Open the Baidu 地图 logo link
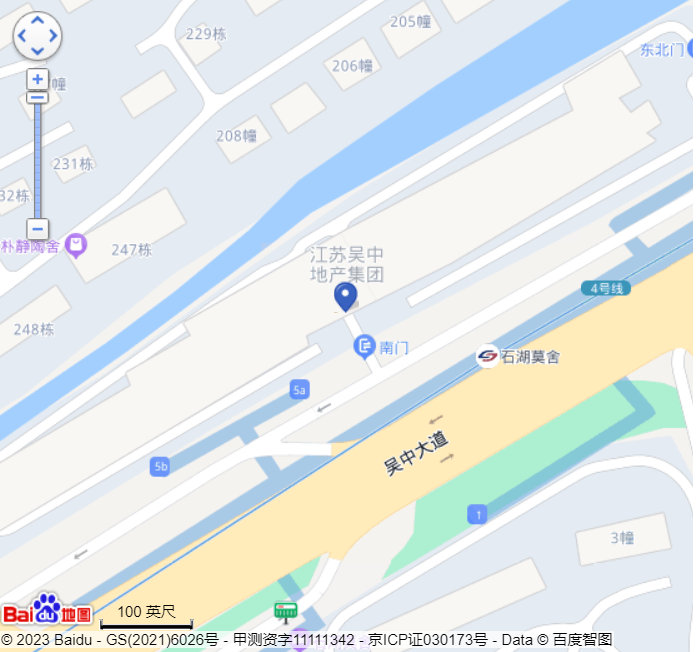The width and height of the screenshot is (698, 652). [x=47, y=609]
